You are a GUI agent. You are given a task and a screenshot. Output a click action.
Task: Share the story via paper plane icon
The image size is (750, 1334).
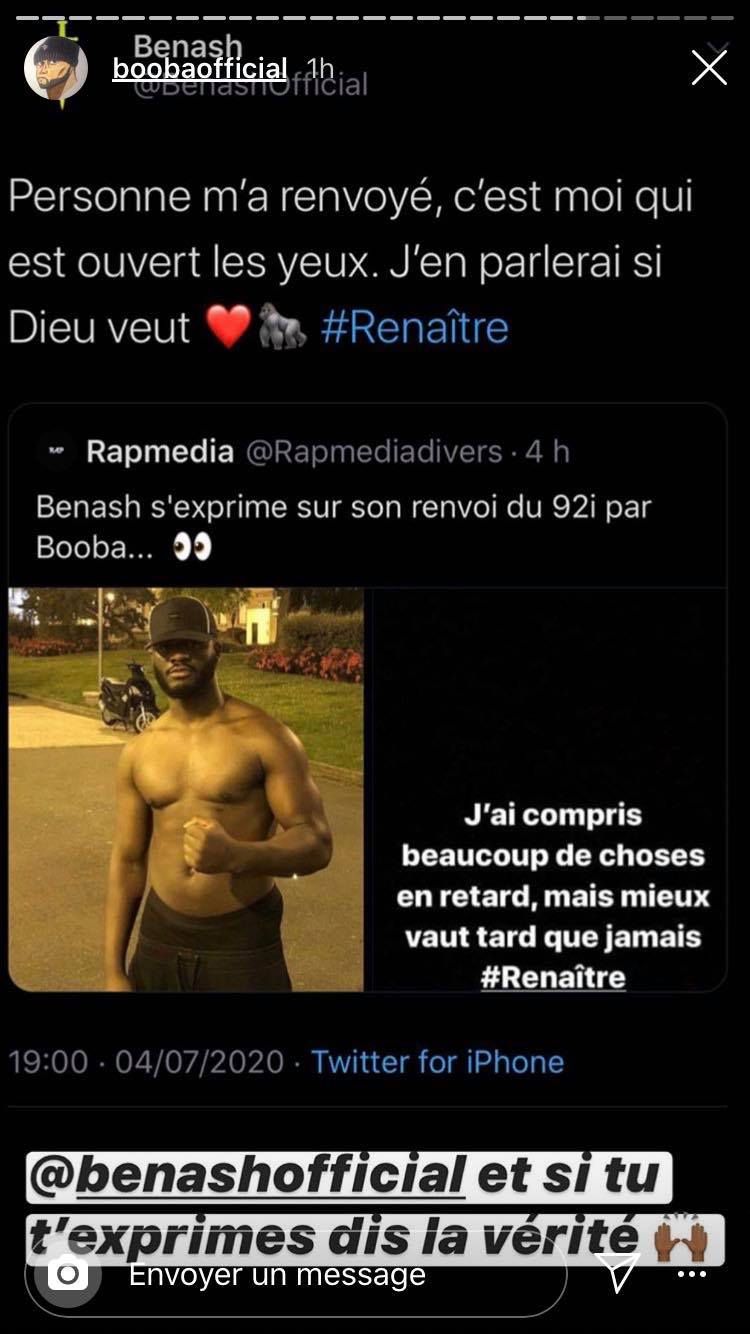tap(617, 1273)
